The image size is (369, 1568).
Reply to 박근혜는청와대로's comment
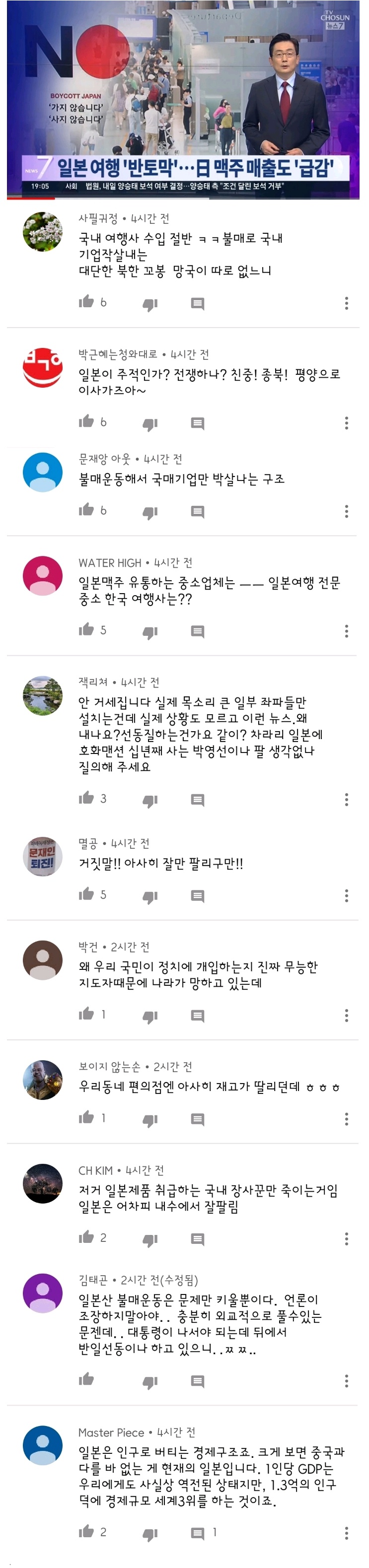pos(197,423)
